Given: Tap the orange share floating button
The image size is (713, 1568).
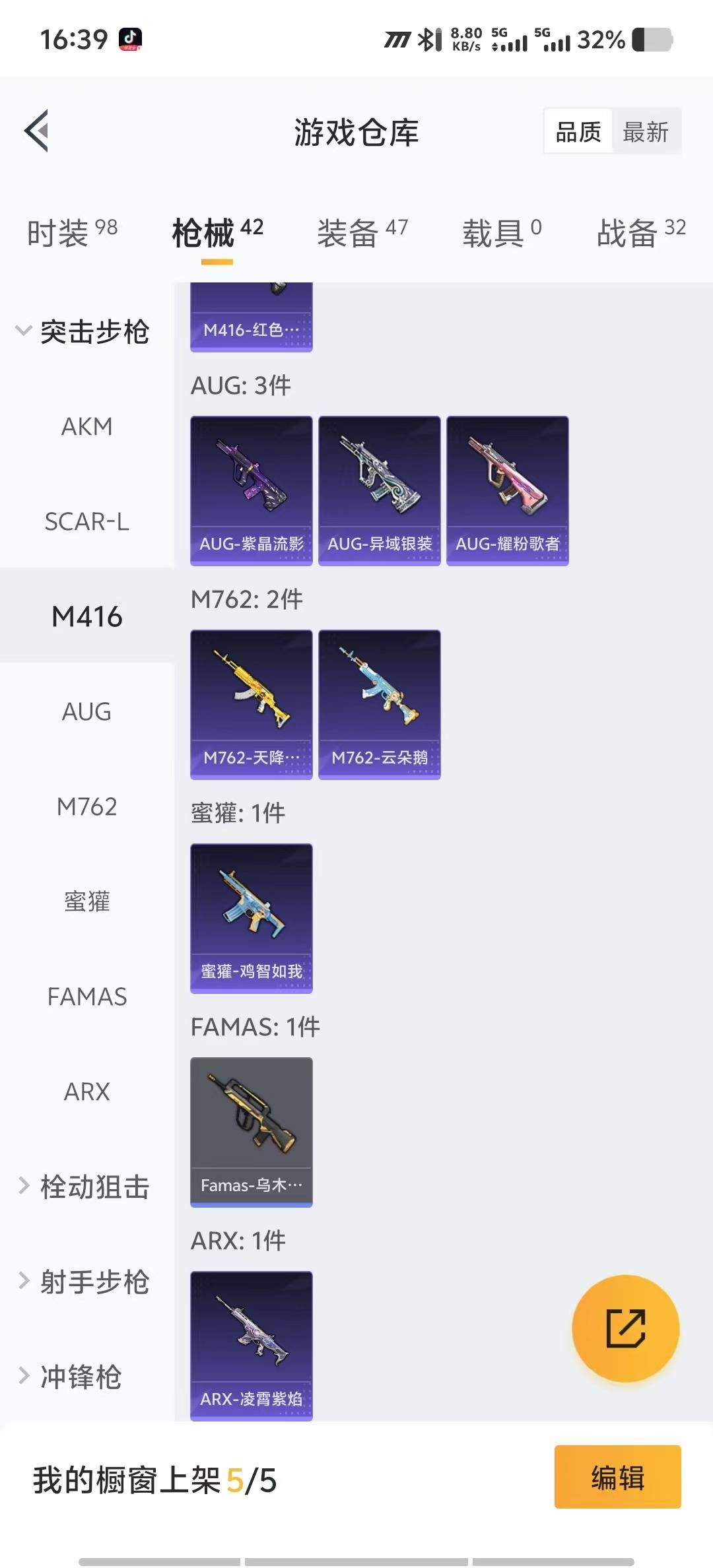Looking at the screenshot, I should click(625, 1328).
